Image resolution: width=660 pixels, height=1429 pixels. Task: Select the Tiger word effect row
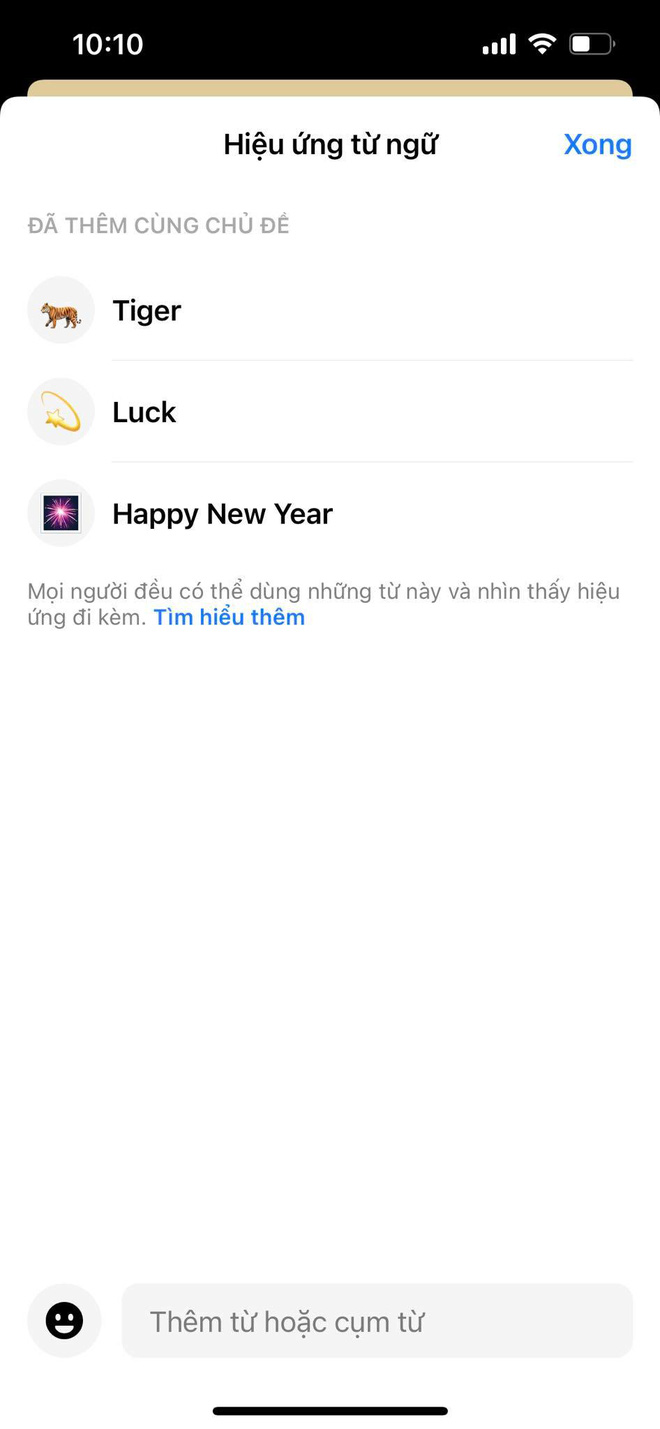[x=330, y=310]
